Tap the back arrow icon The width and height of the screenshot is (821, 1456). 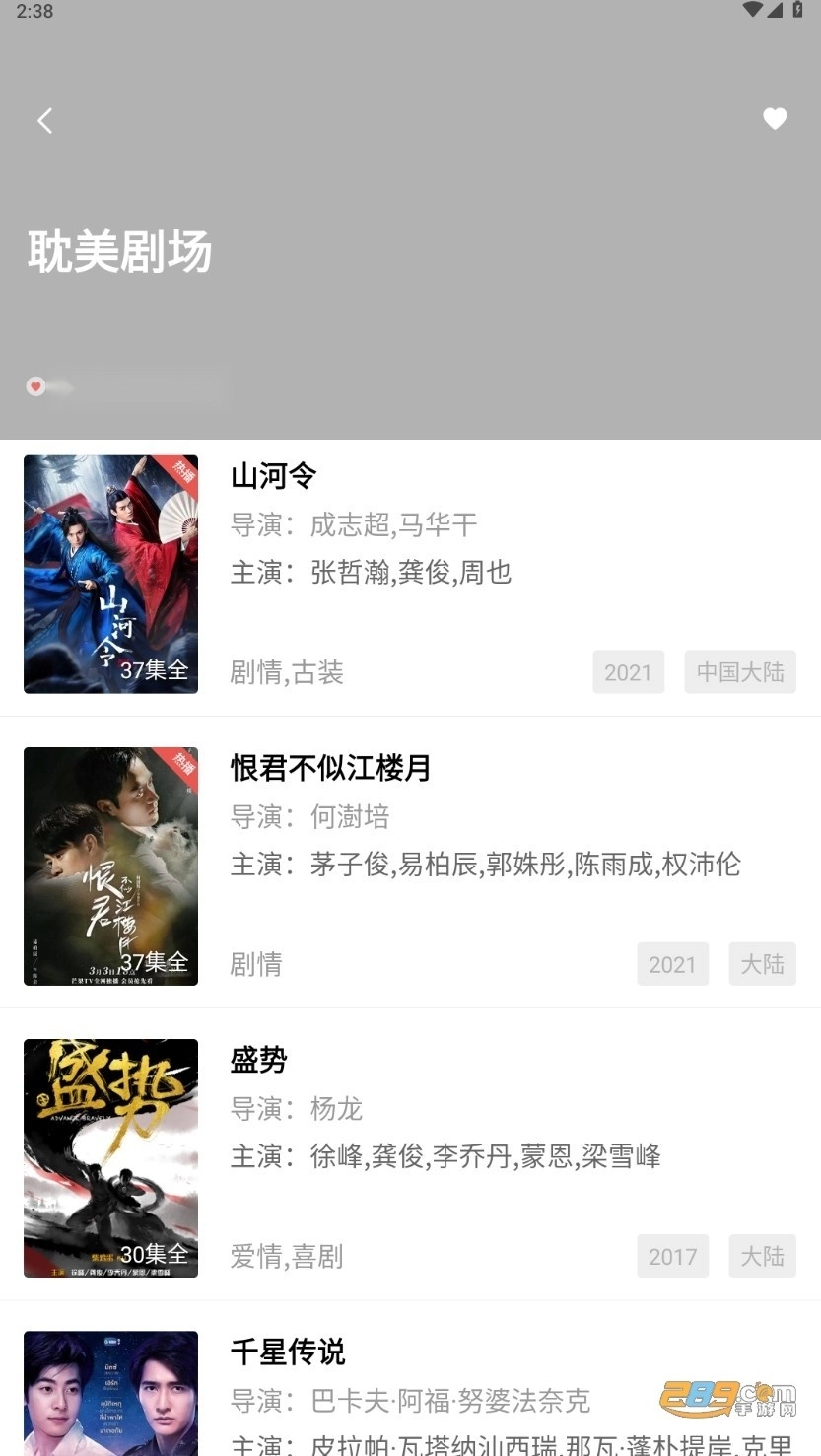click(x=44, y=120)
